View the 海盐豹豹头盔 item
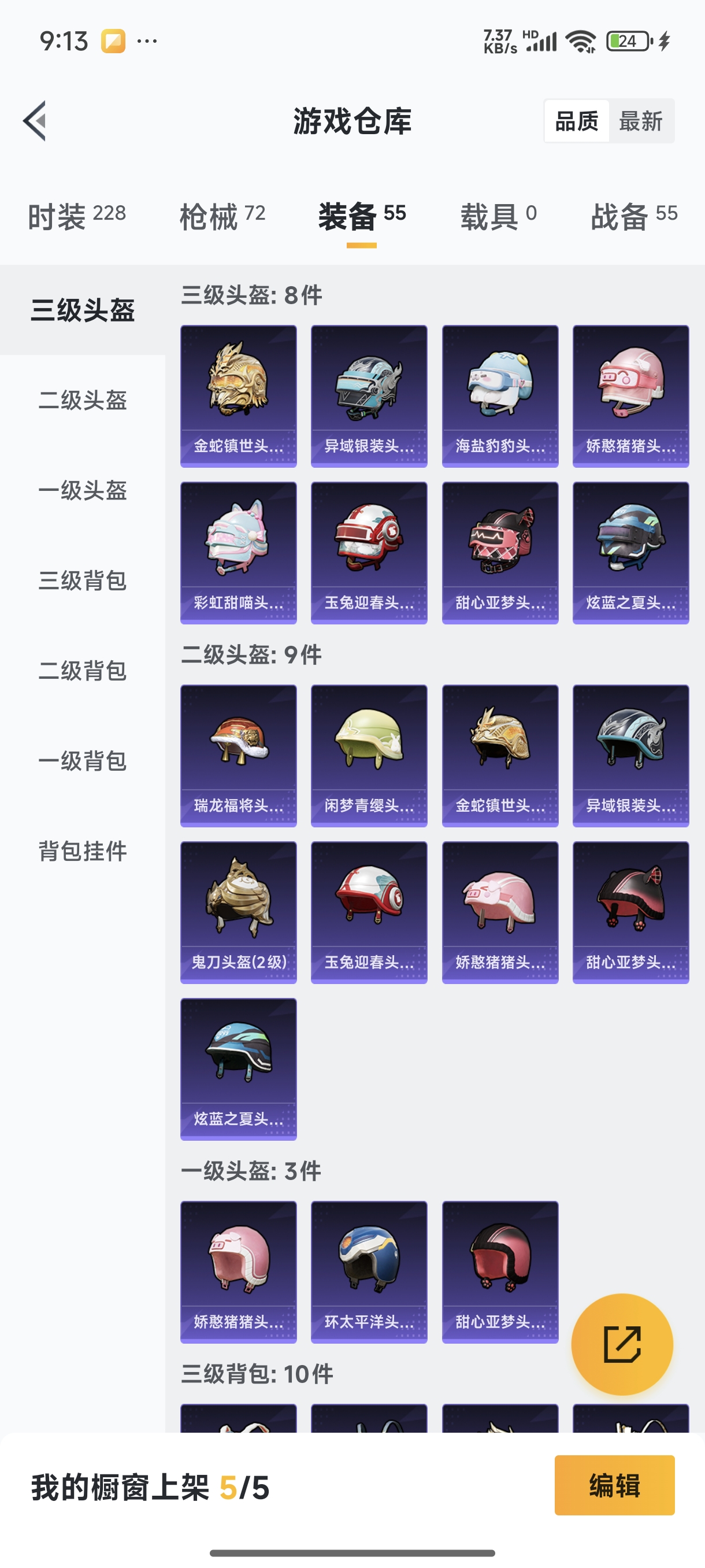The width and height of the screenshot is (705, 1568). (499, 395)
